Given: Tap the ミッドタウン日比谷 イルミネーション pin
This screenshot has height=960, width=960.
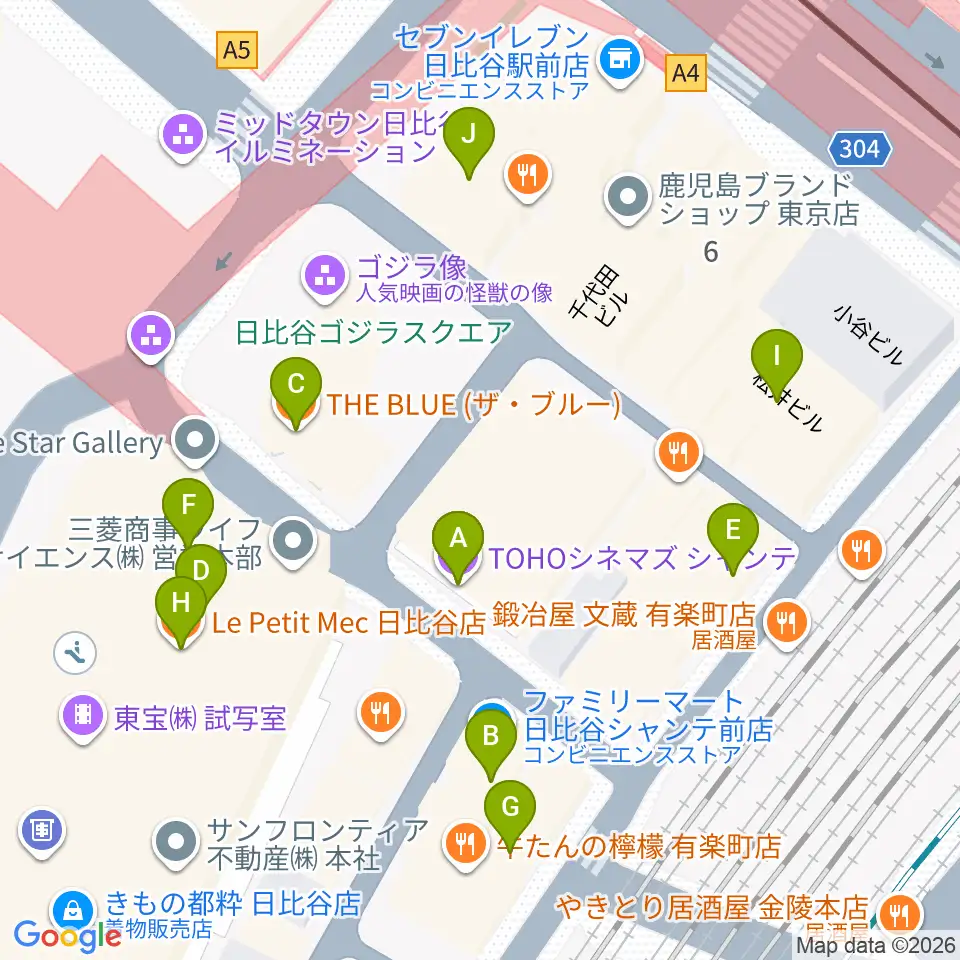Looking at the screenshot, I should 182,135.
